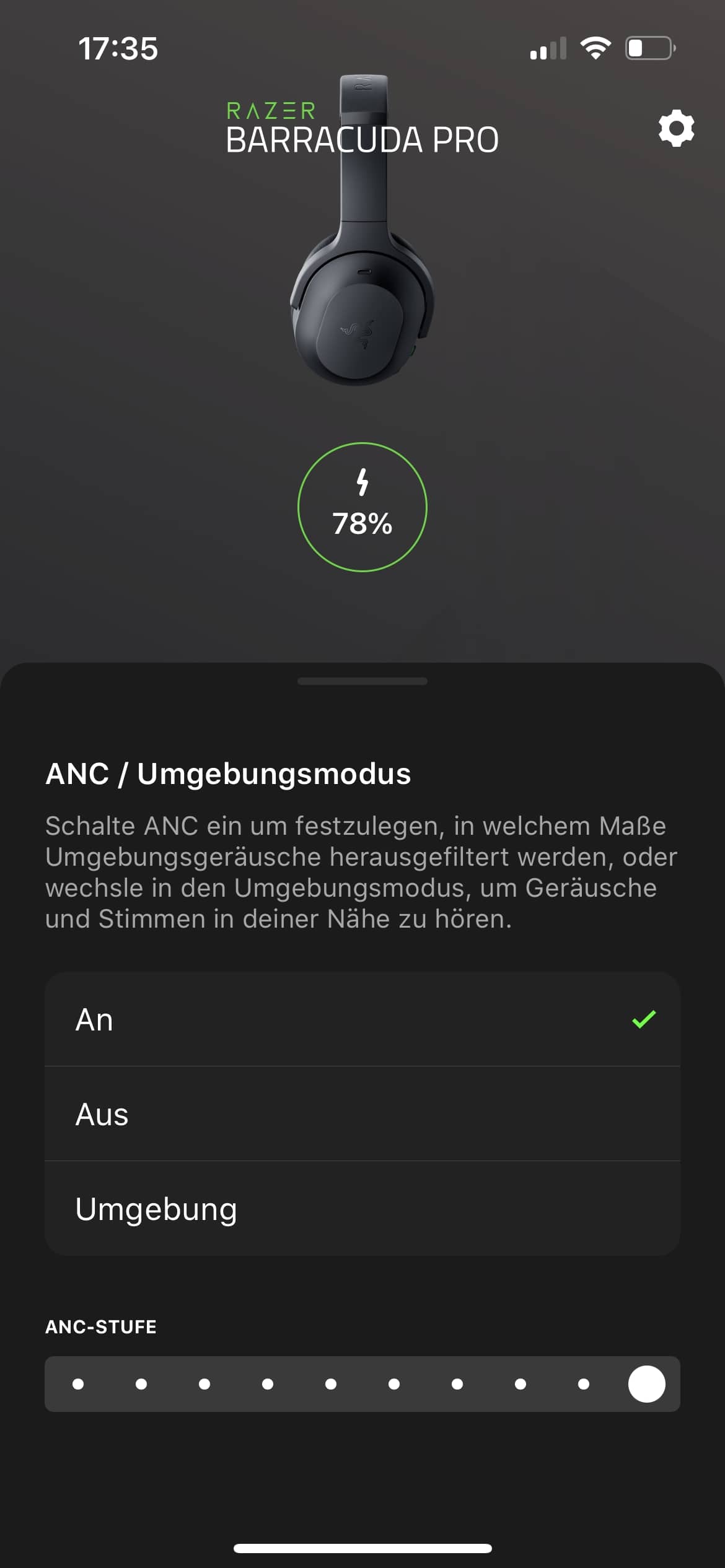Switch to Umgebung mode
The image size is (725, 1568).
click(x=362, y=1209)
